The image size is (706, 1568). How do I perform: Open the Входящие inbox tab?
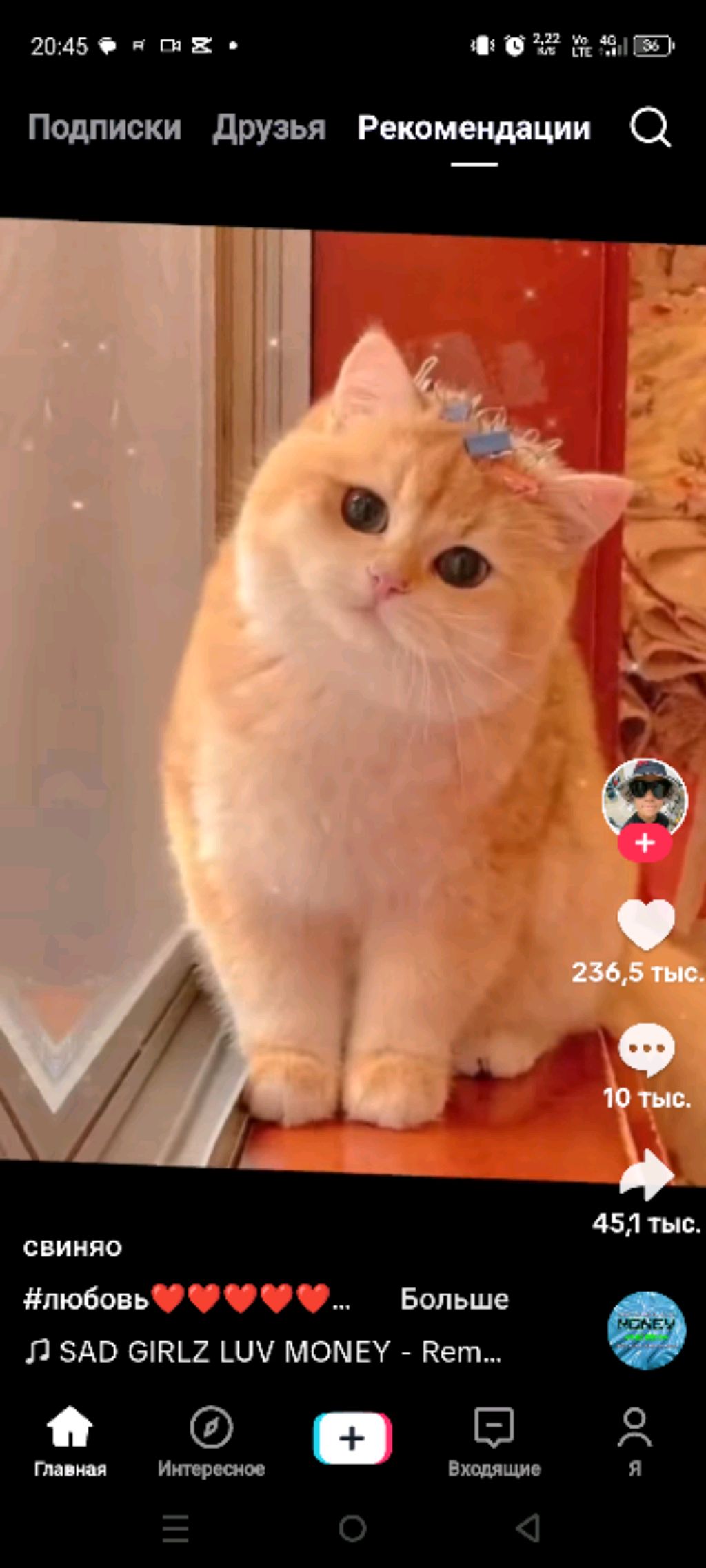coord(494,1440)
